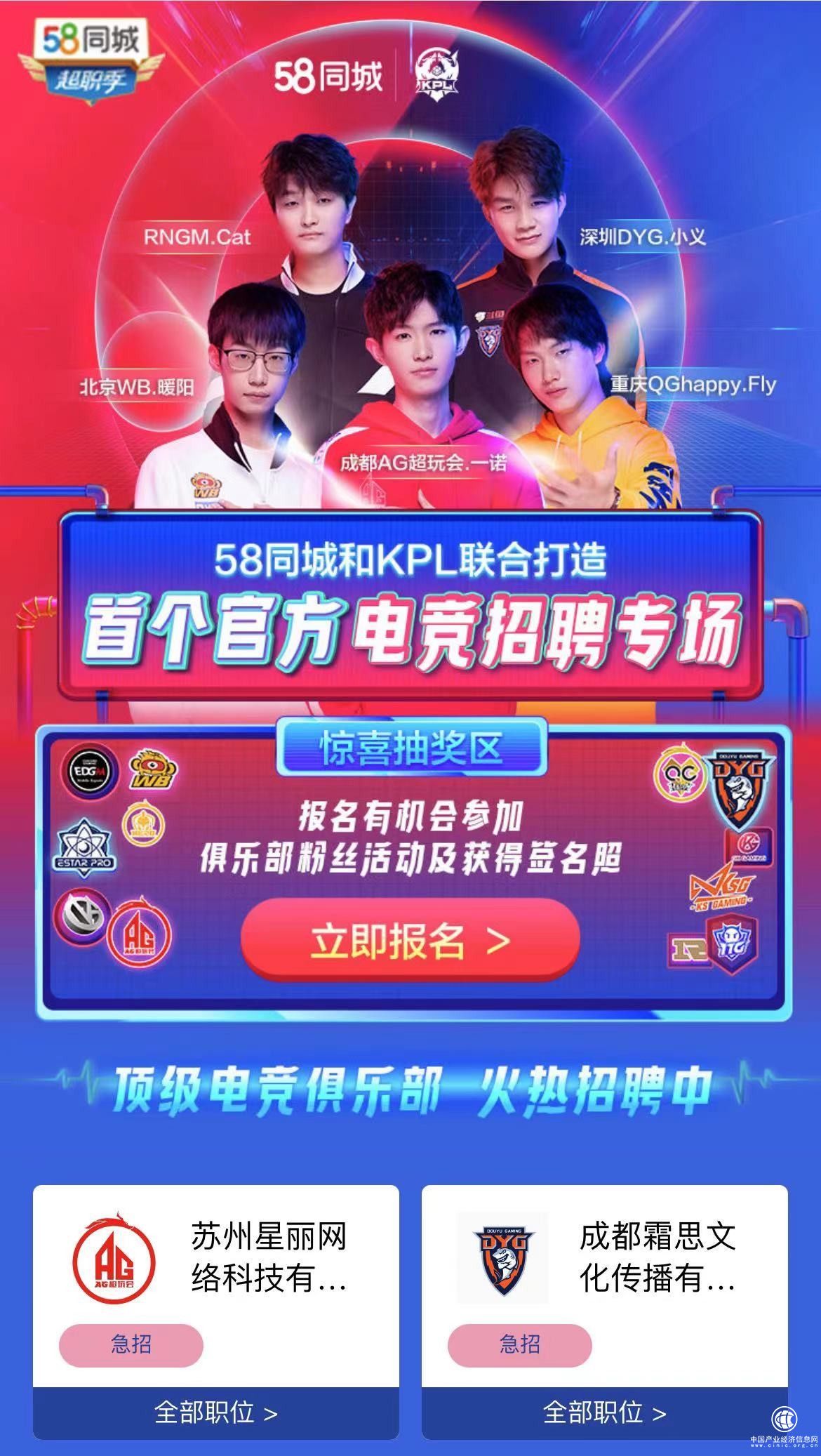
Task: Tap the 立即报名 sign-up button
Action: (410, 939)
